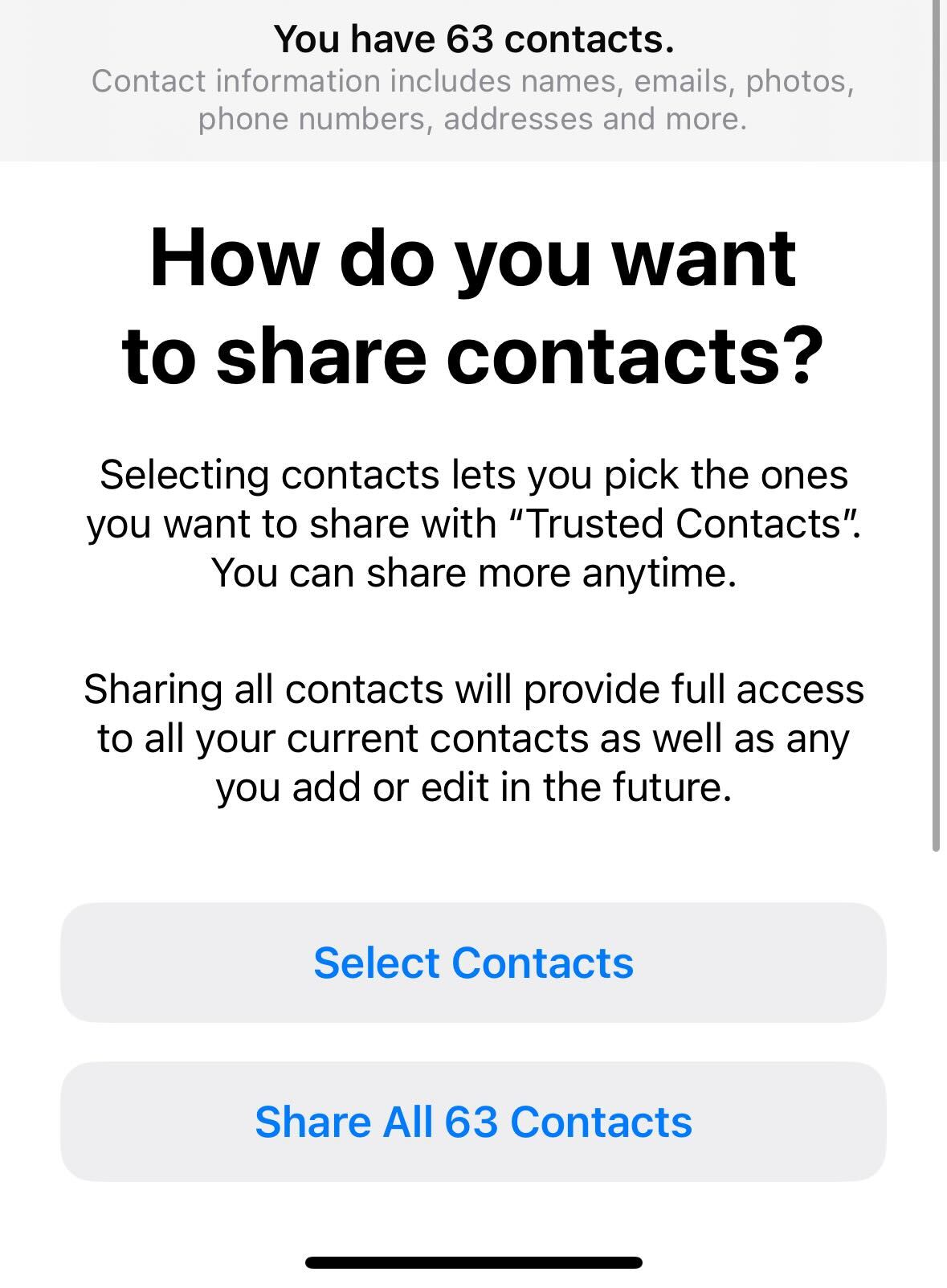This screenshot has width=947, height=1288.
Task: Choose Share All 63 Contacts
Action: pyautogui.click(x=473, y=1122)
